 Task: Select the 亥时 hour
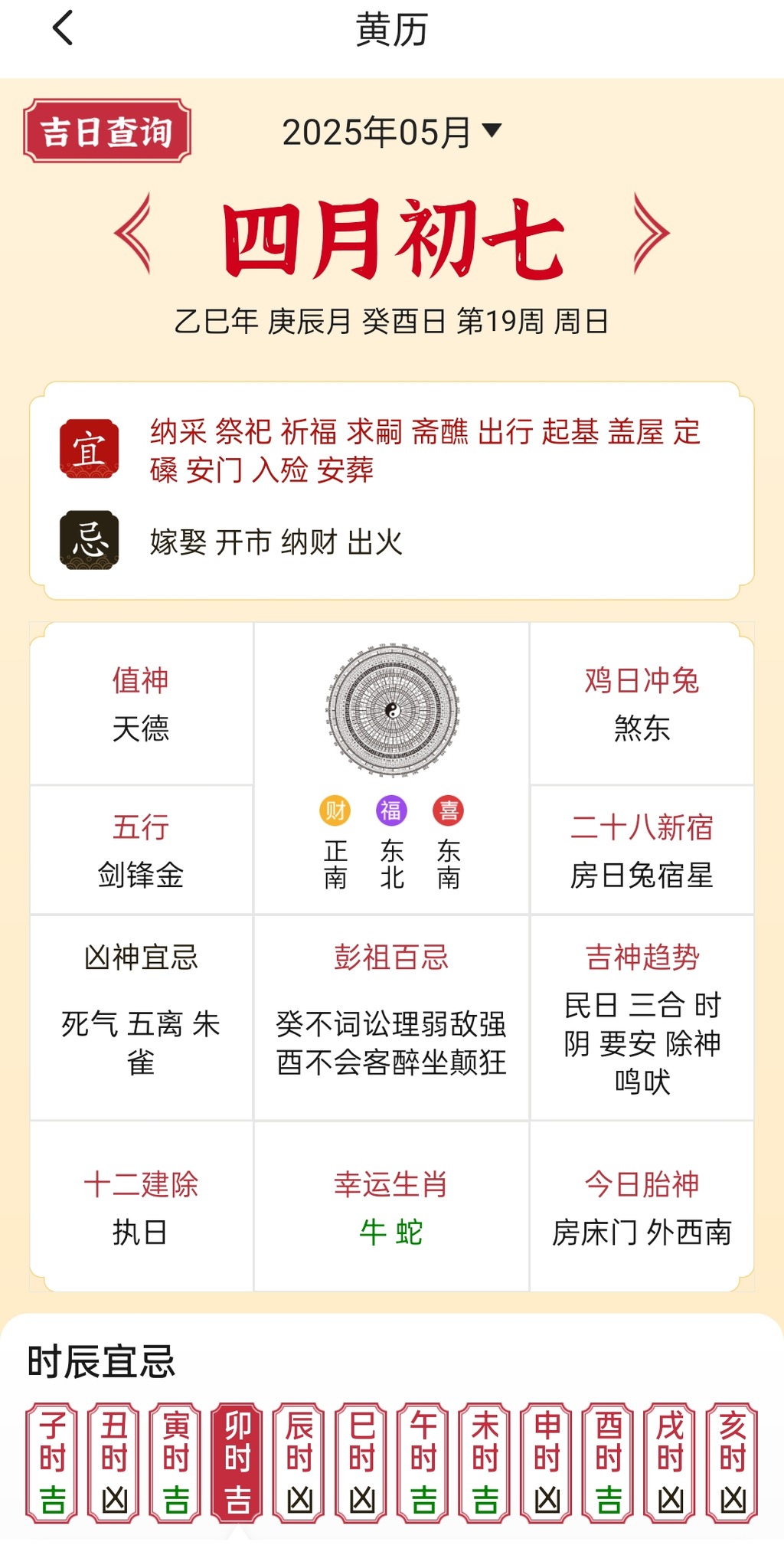tap(732, 1462)
